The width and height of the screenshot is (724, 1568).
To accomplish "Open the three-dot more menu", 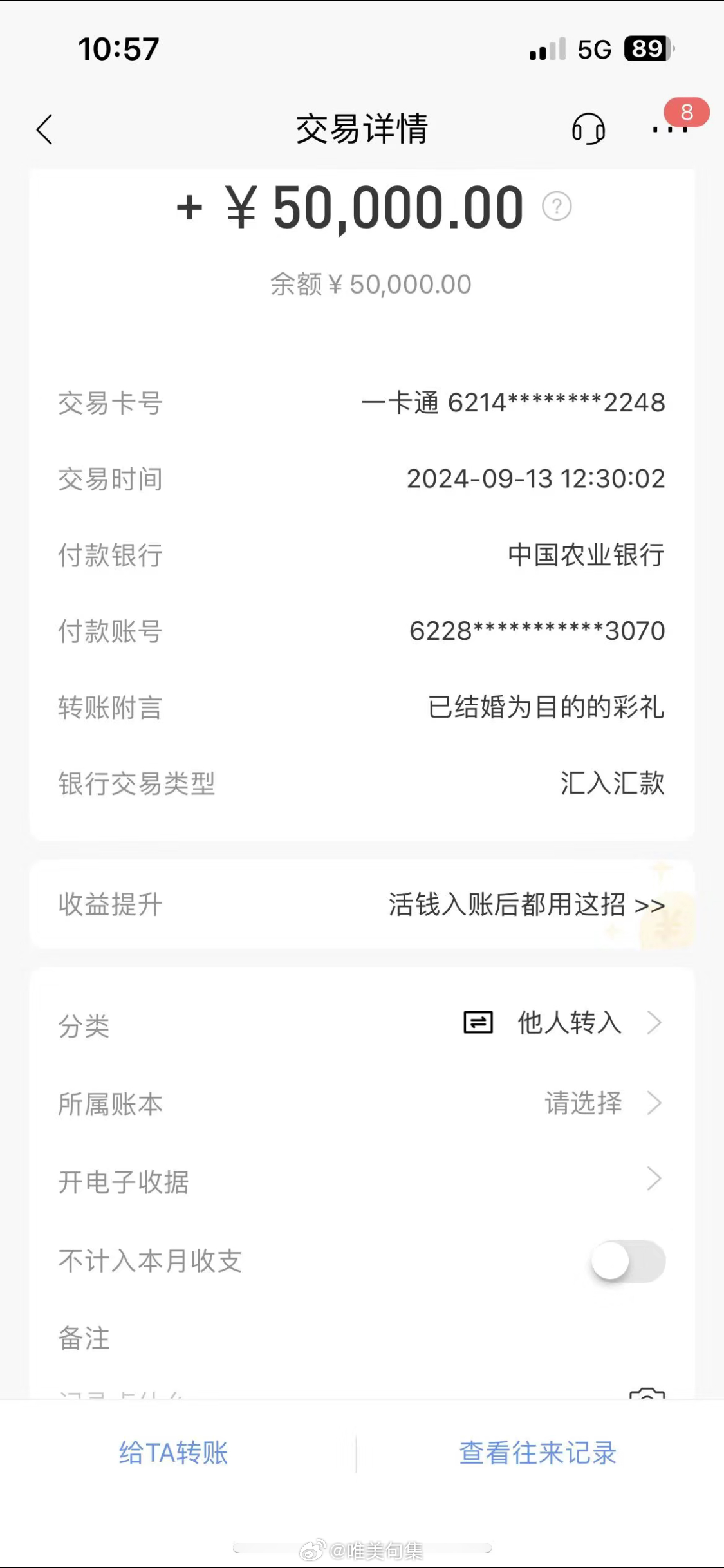I will [670, 129].
